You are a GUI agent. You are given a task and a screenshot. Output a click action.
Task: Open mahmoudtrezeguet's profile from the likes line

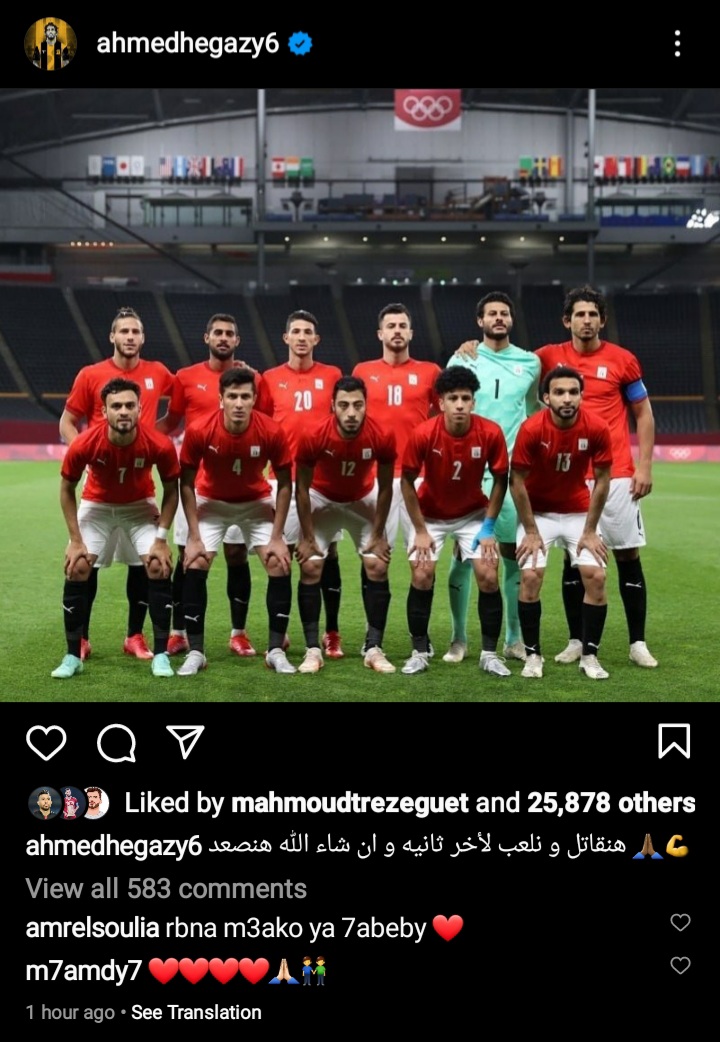point(349,802)
